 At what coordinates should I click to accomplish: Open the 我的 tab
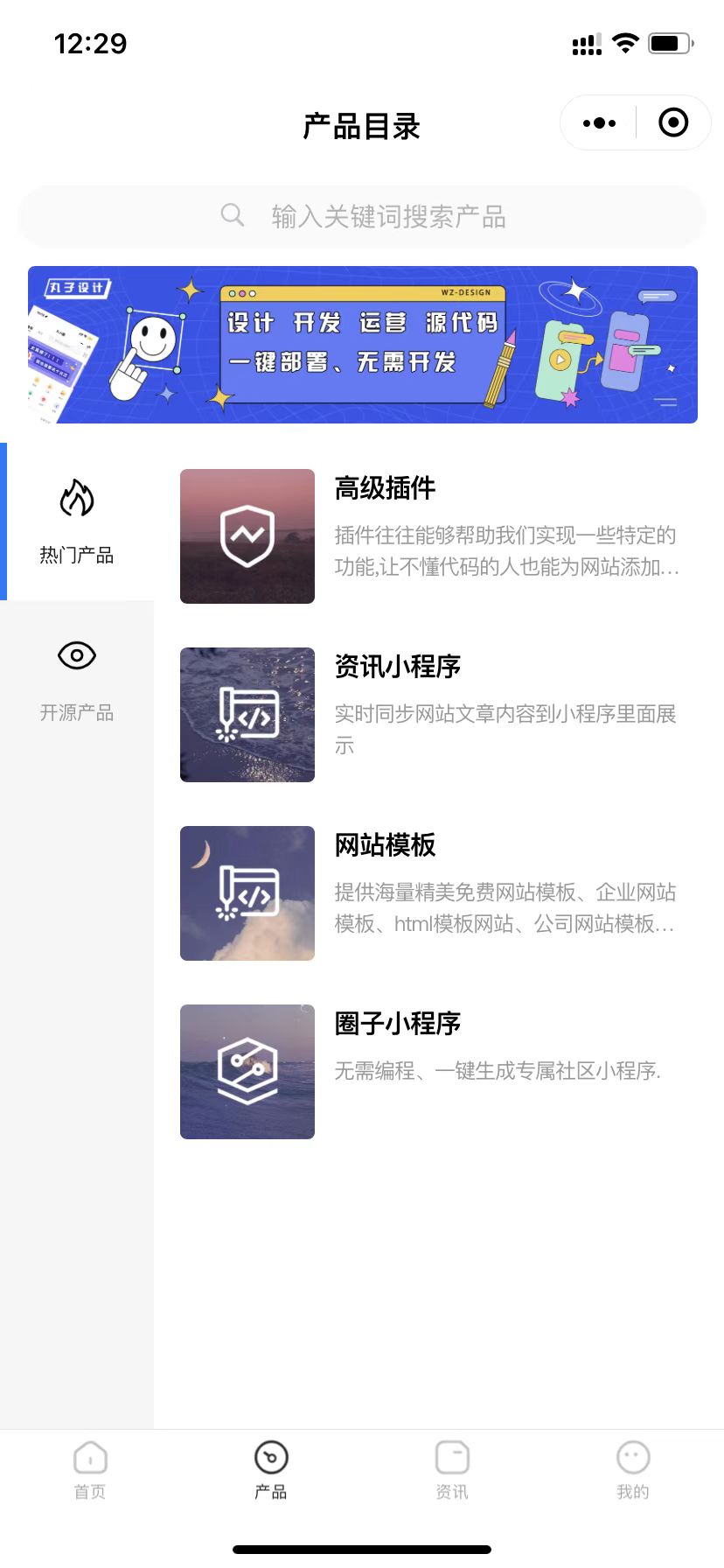(633, 1470)
